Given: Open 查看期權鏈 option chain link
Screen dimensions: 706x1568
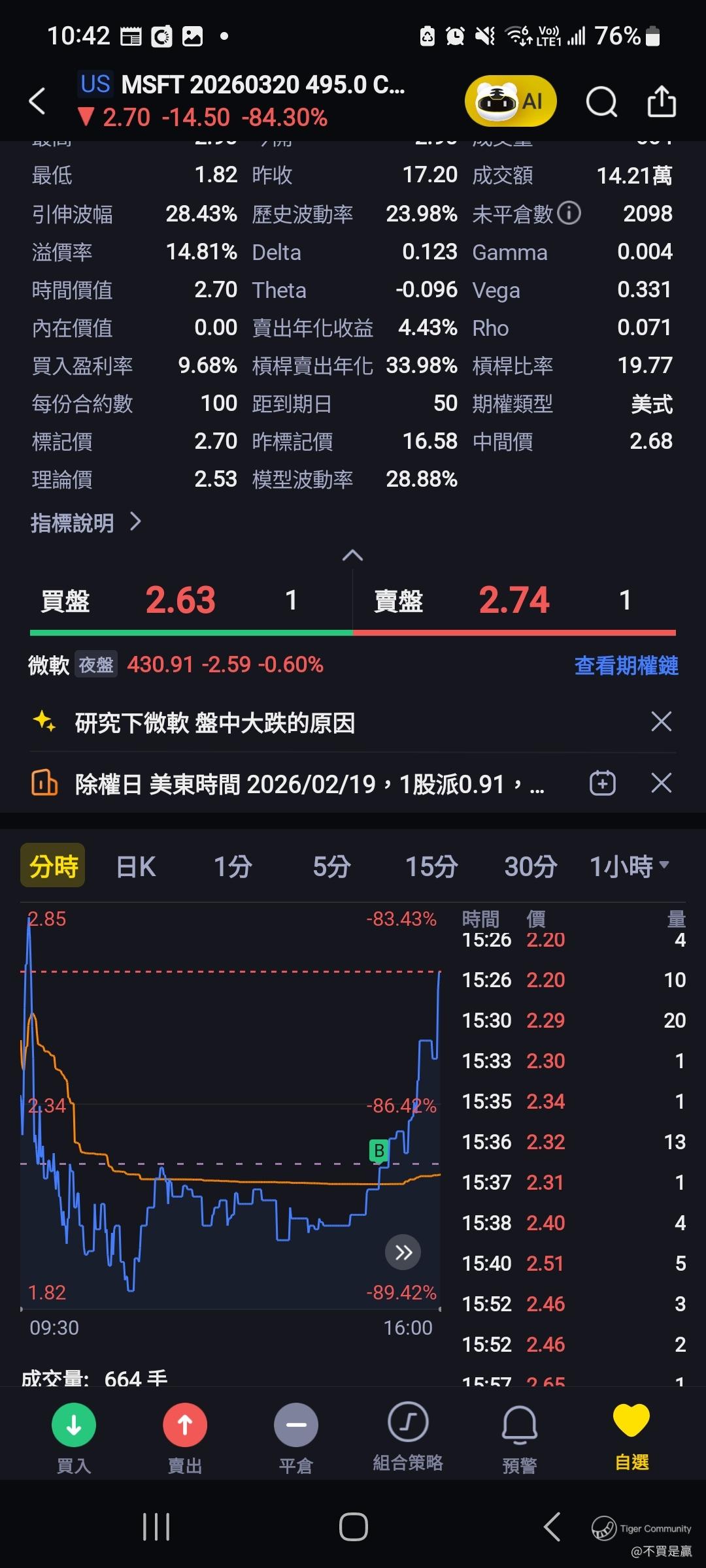Looking at the screenshot, I should pos(626,665).
